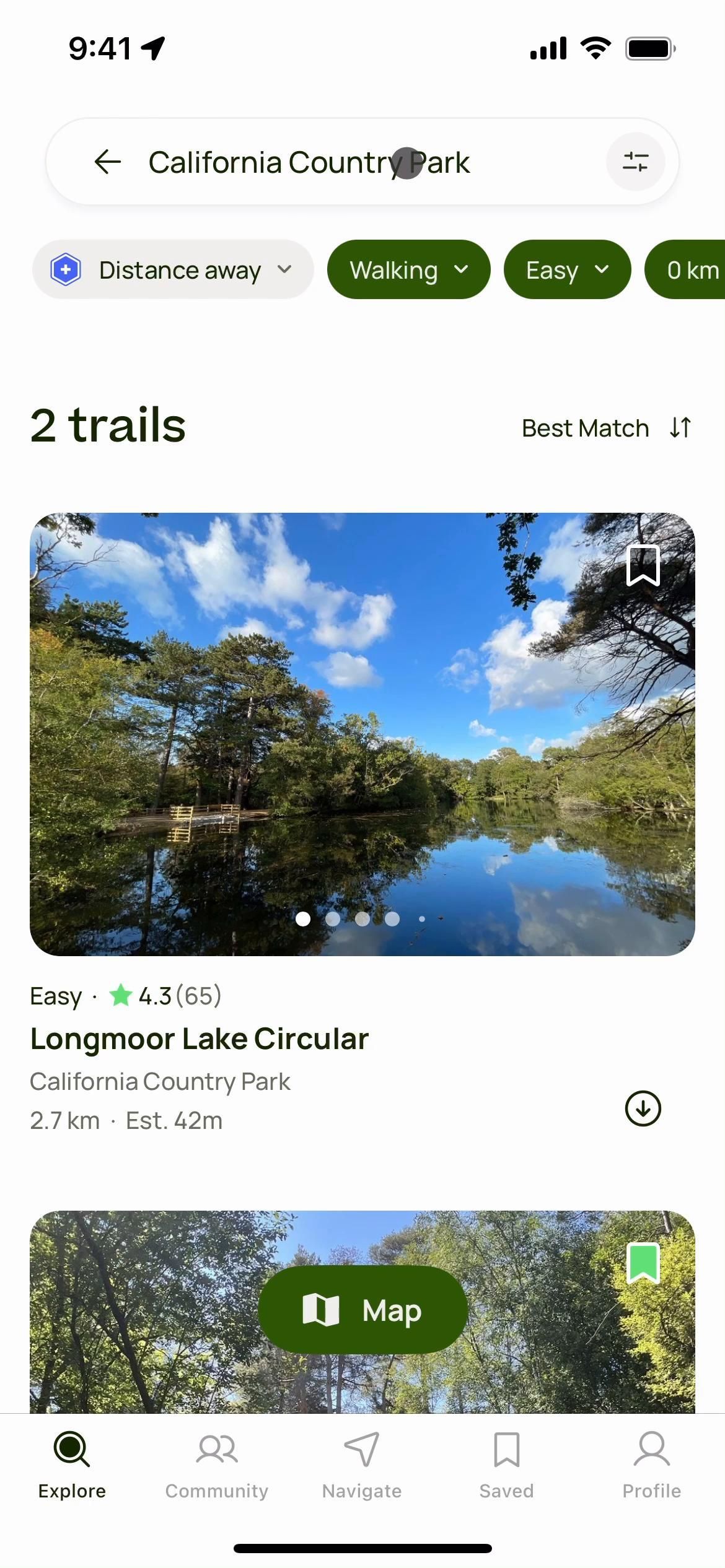Download the Longmoor Lake Circular trail
The height and width of the screenshot is (1568, 725).
(643, 1108)
